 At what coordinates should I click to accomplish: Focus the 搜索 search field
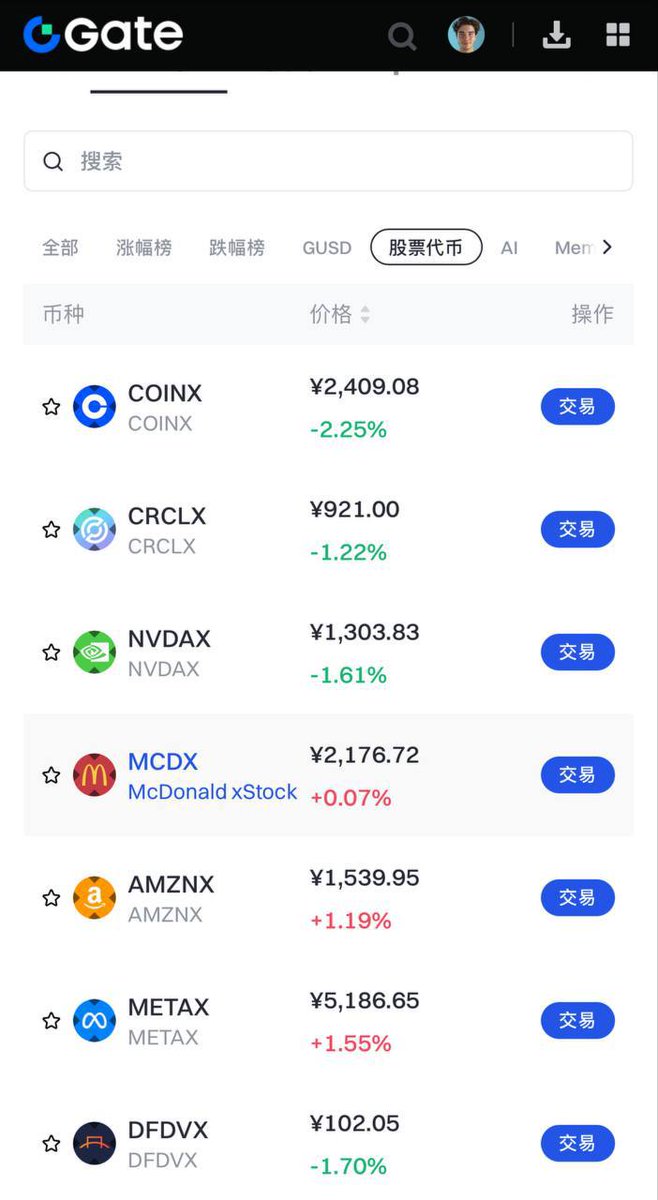click(x=328, y=161)
